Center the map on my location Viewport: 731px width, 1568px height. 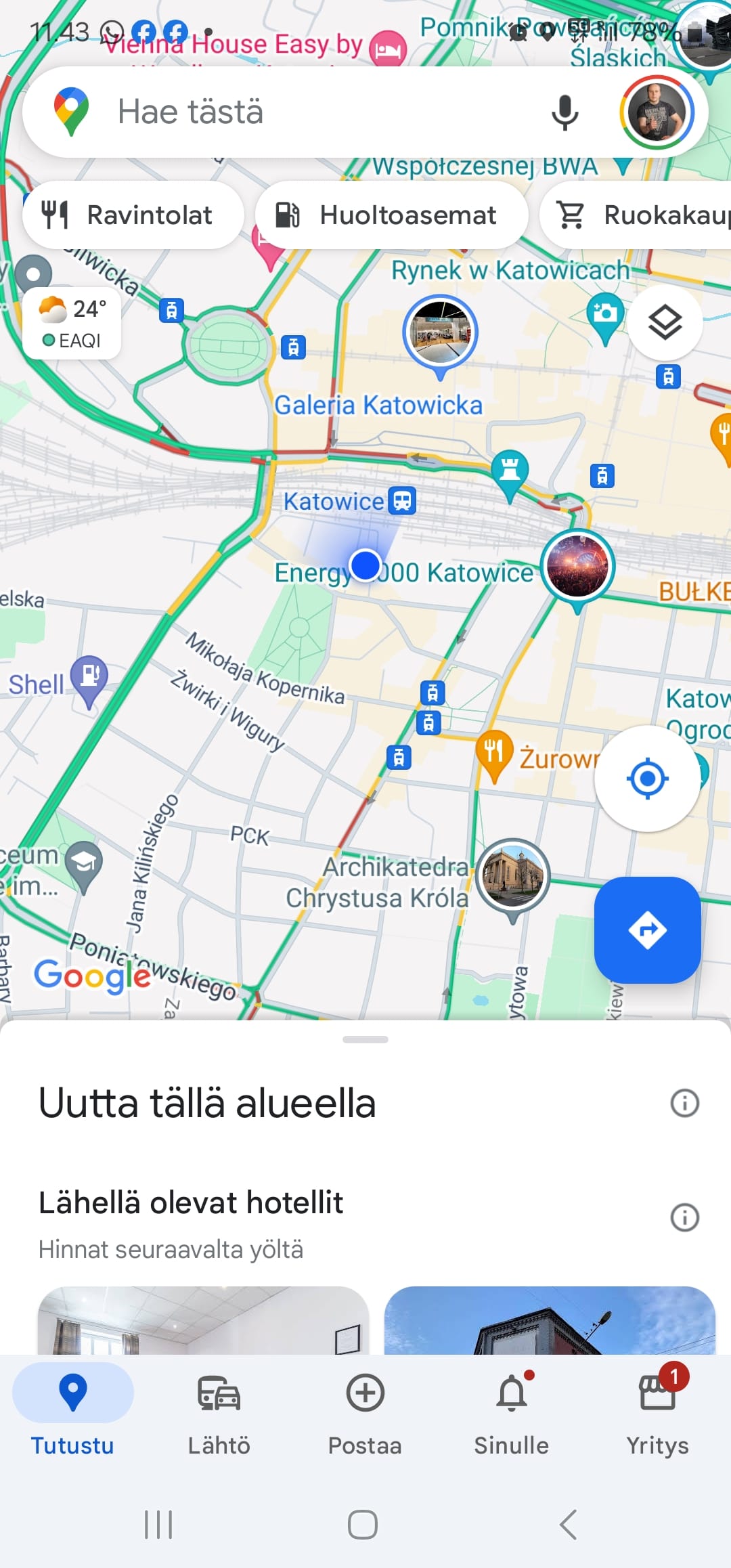pos(647,779)
